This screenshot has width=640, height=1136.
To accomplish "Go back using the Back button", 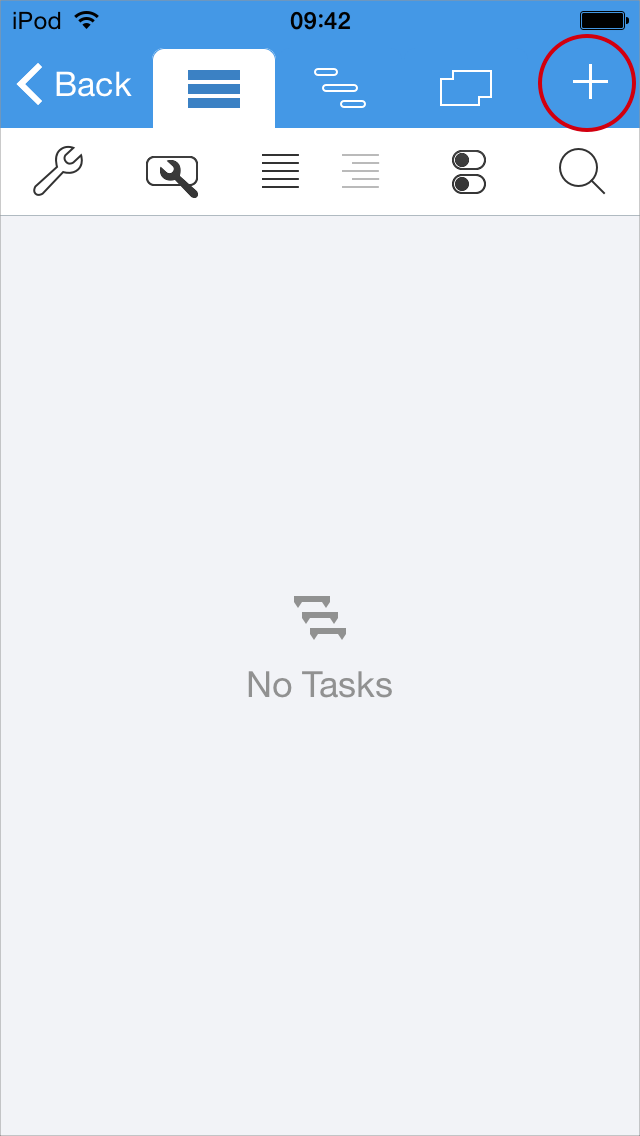I will click(x=74, y=85).
